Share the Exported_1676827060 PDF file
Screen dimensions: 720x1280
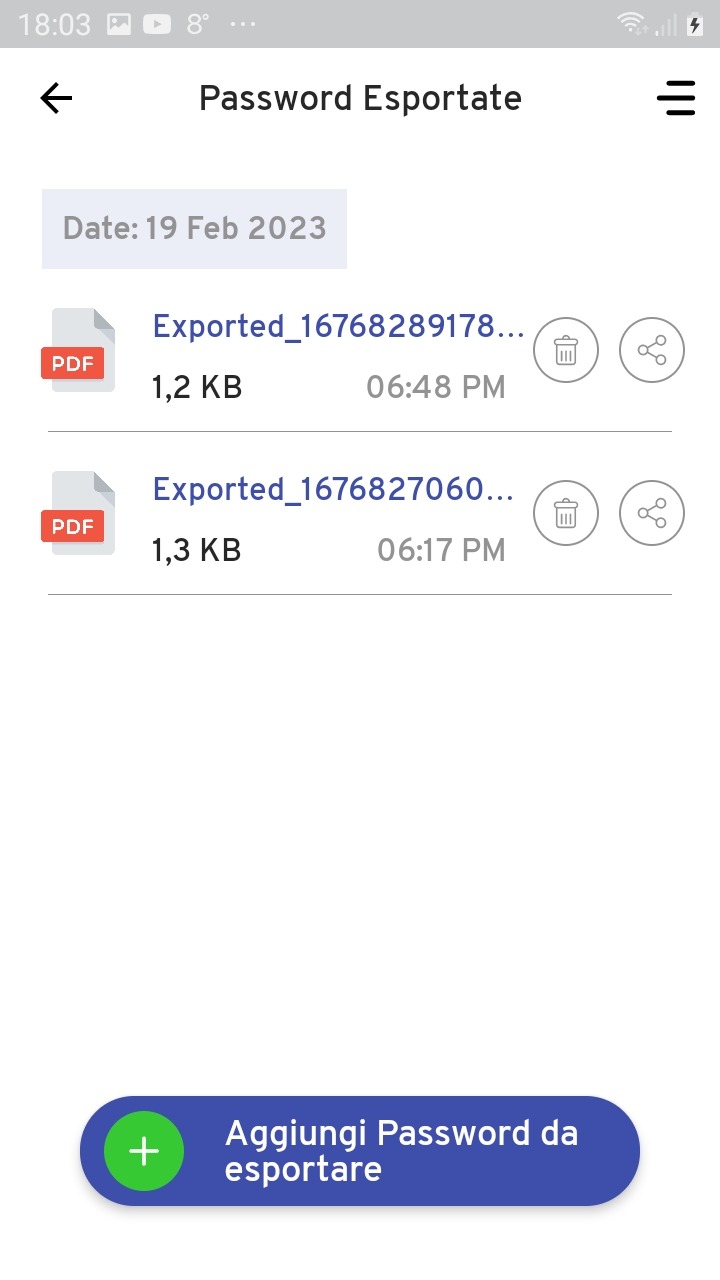[651, 513]
